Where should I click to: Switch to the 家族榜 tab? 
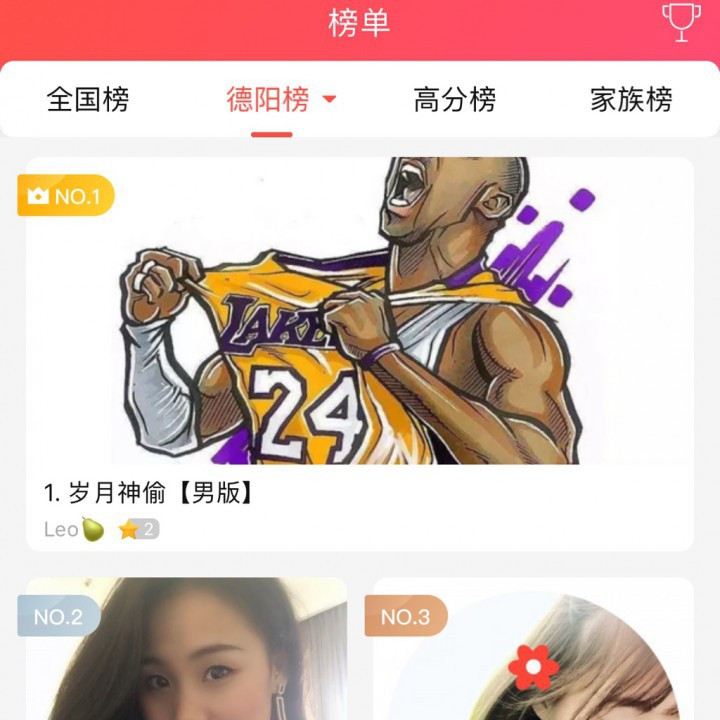pos(631,100)
